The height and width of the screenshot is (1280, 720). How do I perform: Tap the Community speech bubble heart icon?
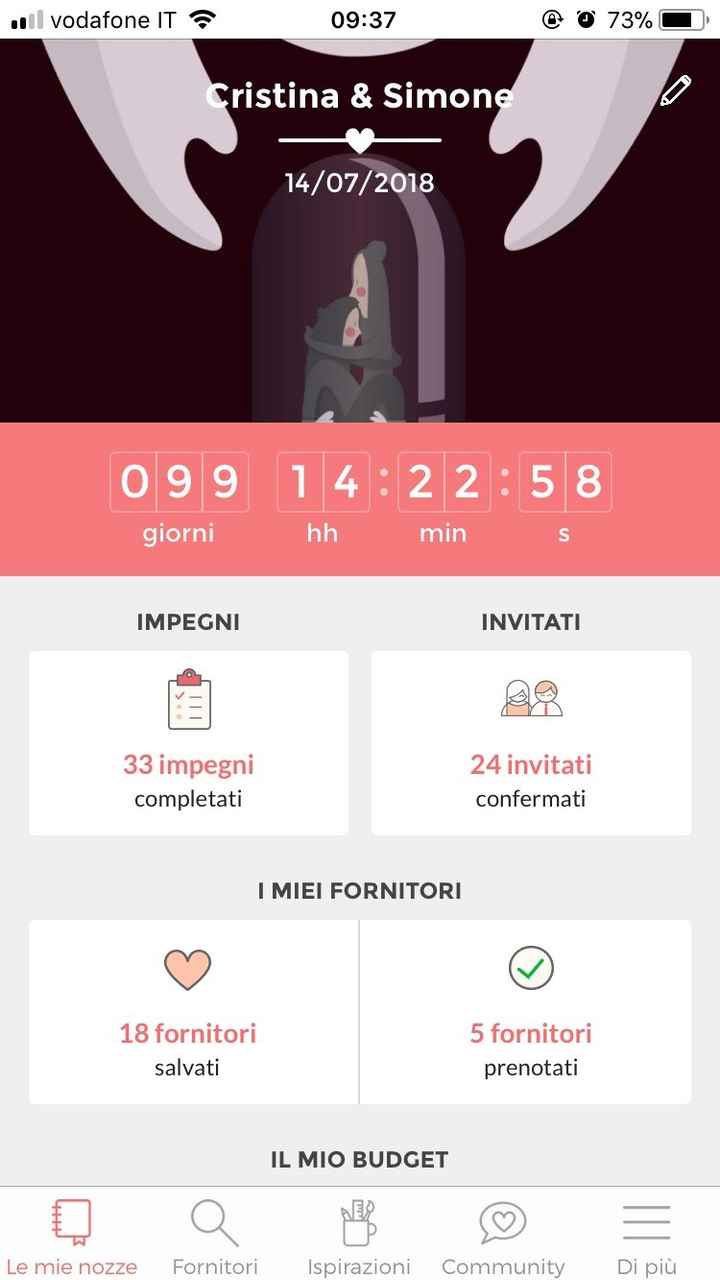coord(502,1220)
